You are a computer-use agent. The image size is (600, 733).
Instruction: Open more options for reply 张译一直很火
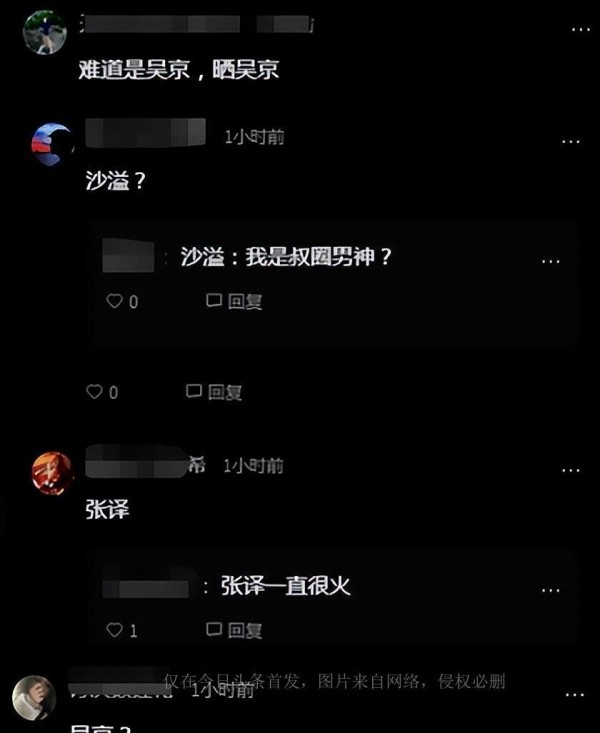point(551,590)
